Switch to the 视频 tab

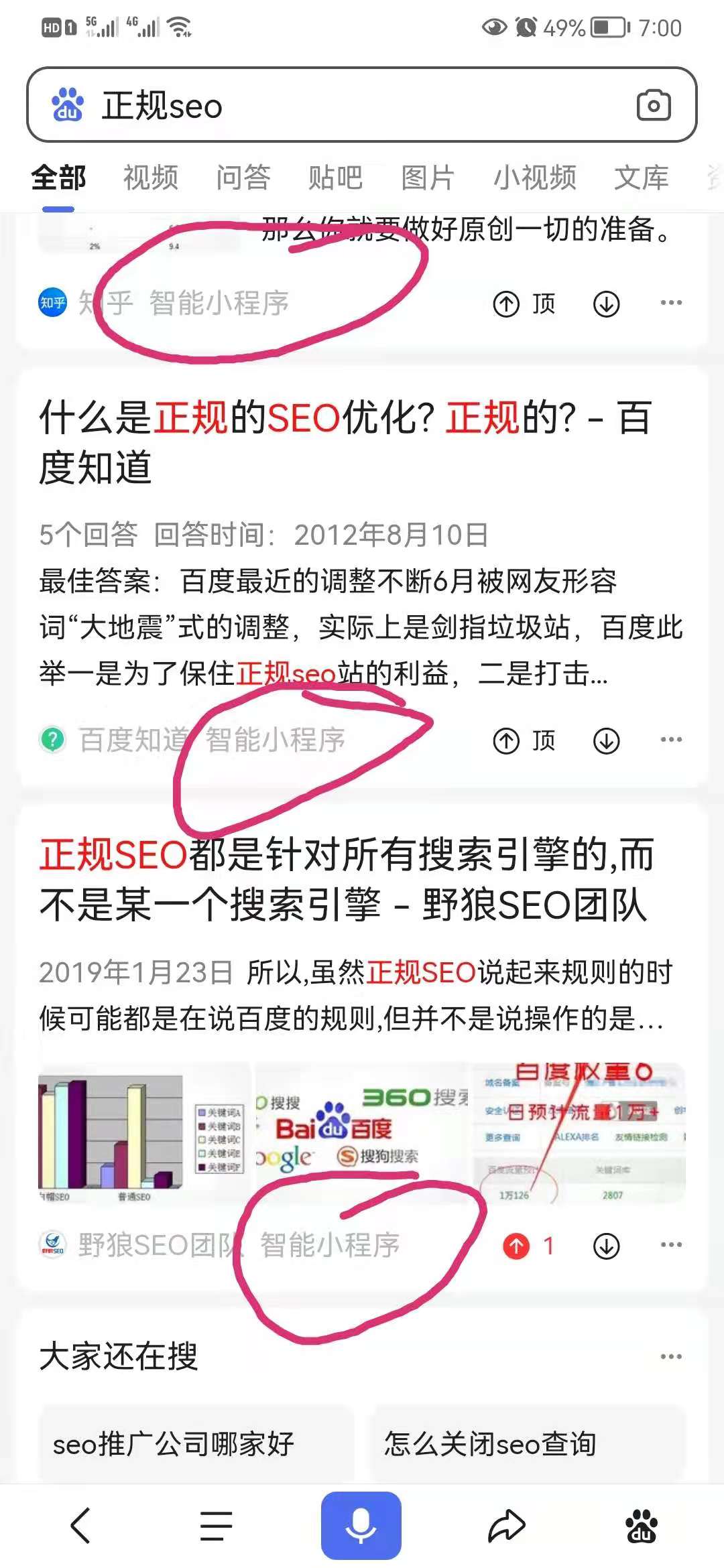151,178
